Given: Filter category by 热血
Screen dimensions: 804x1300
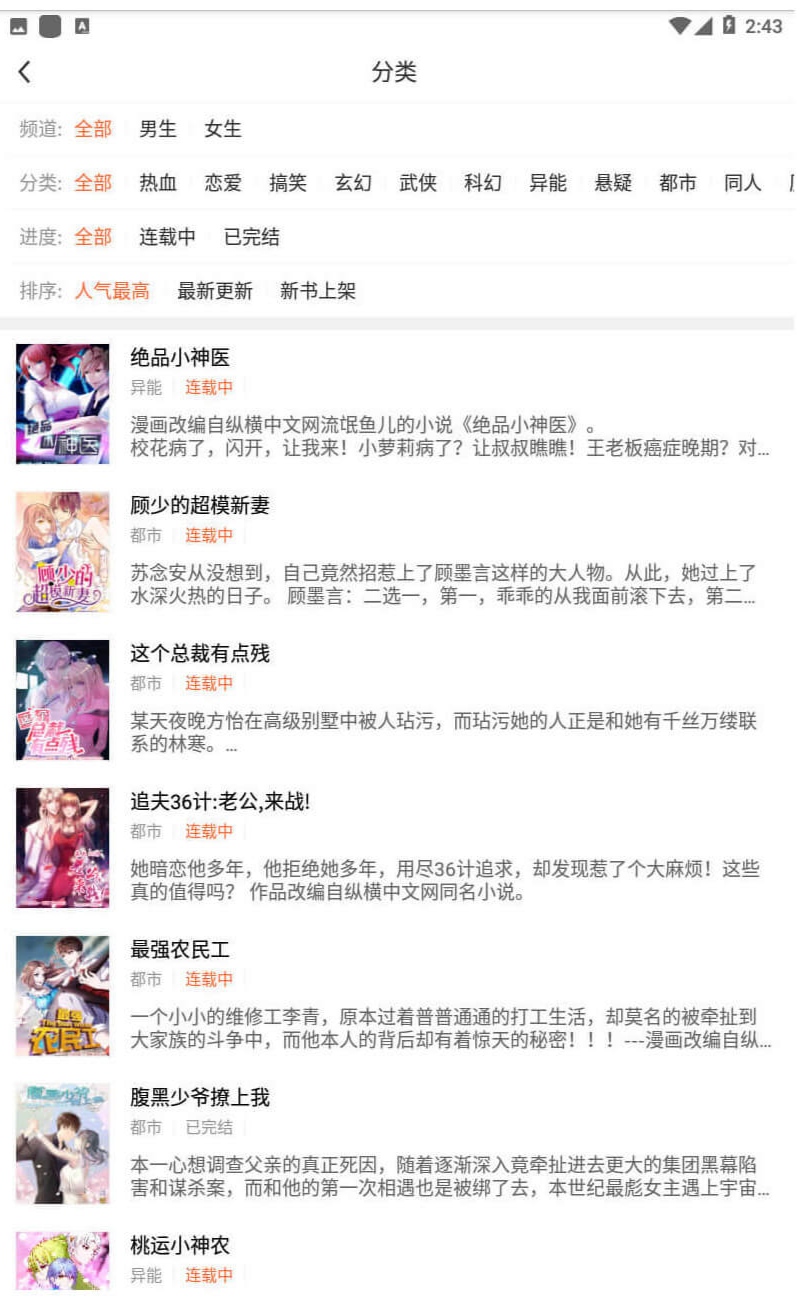Looking at the screenshot, I should click(x=158, y=183).
